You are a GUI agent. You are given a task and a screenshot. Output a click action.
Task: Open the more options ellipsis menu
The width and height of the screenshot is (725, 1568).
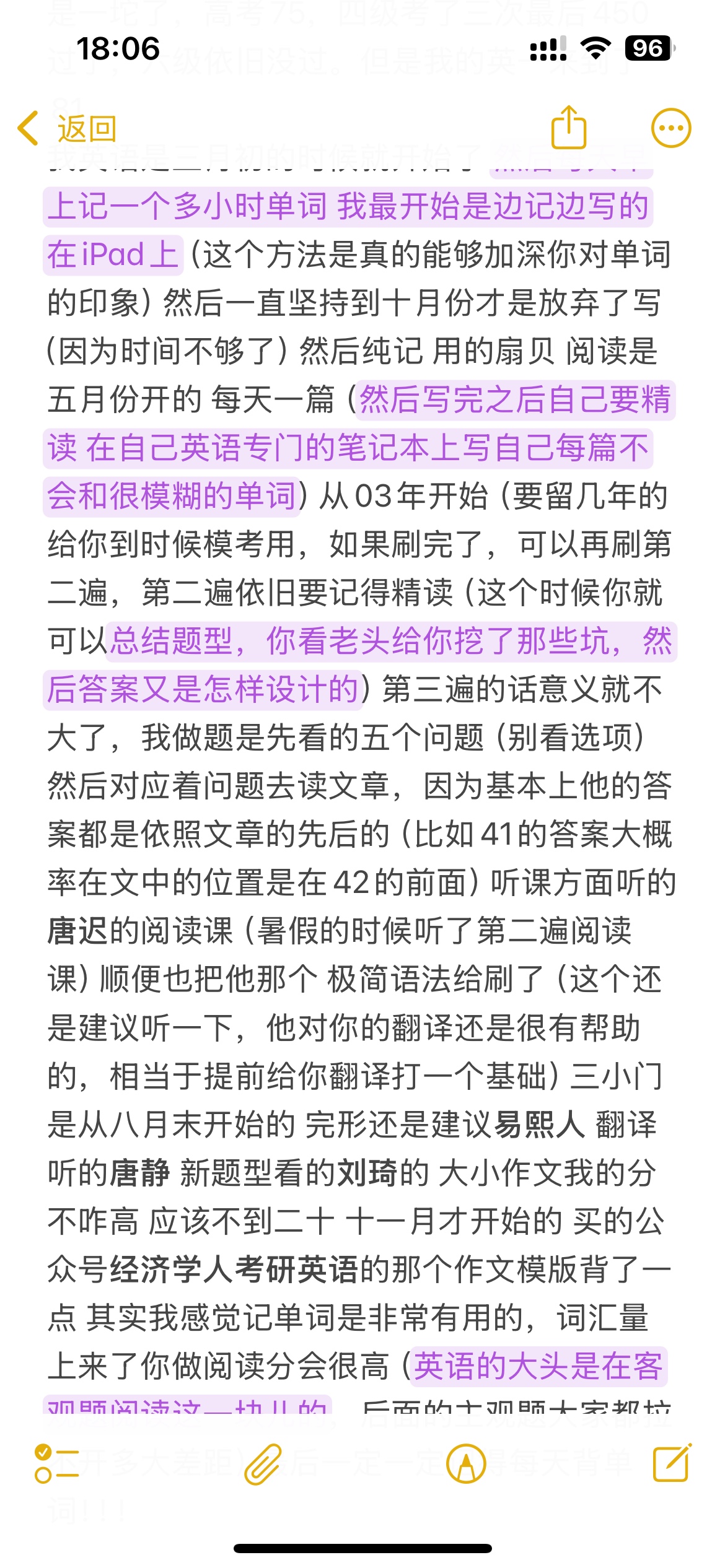pos(671,128)
